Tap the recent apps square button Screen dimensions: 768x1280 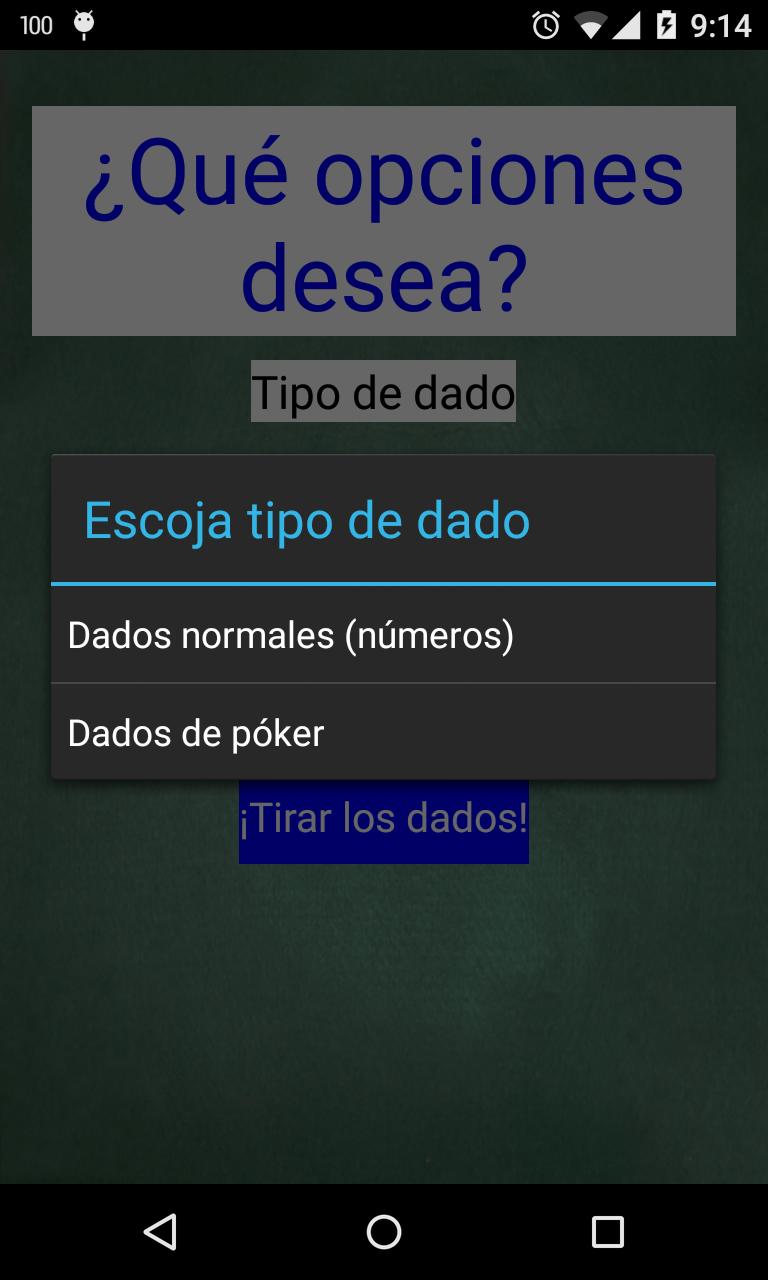608,1234
